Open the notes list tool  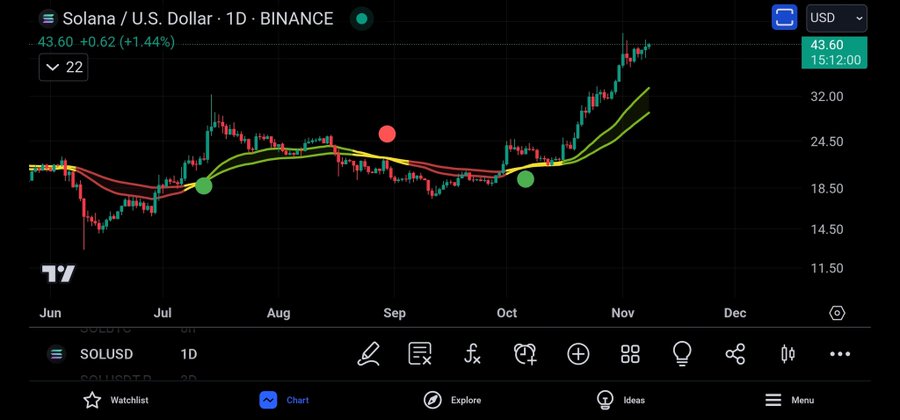coord(420,353)
